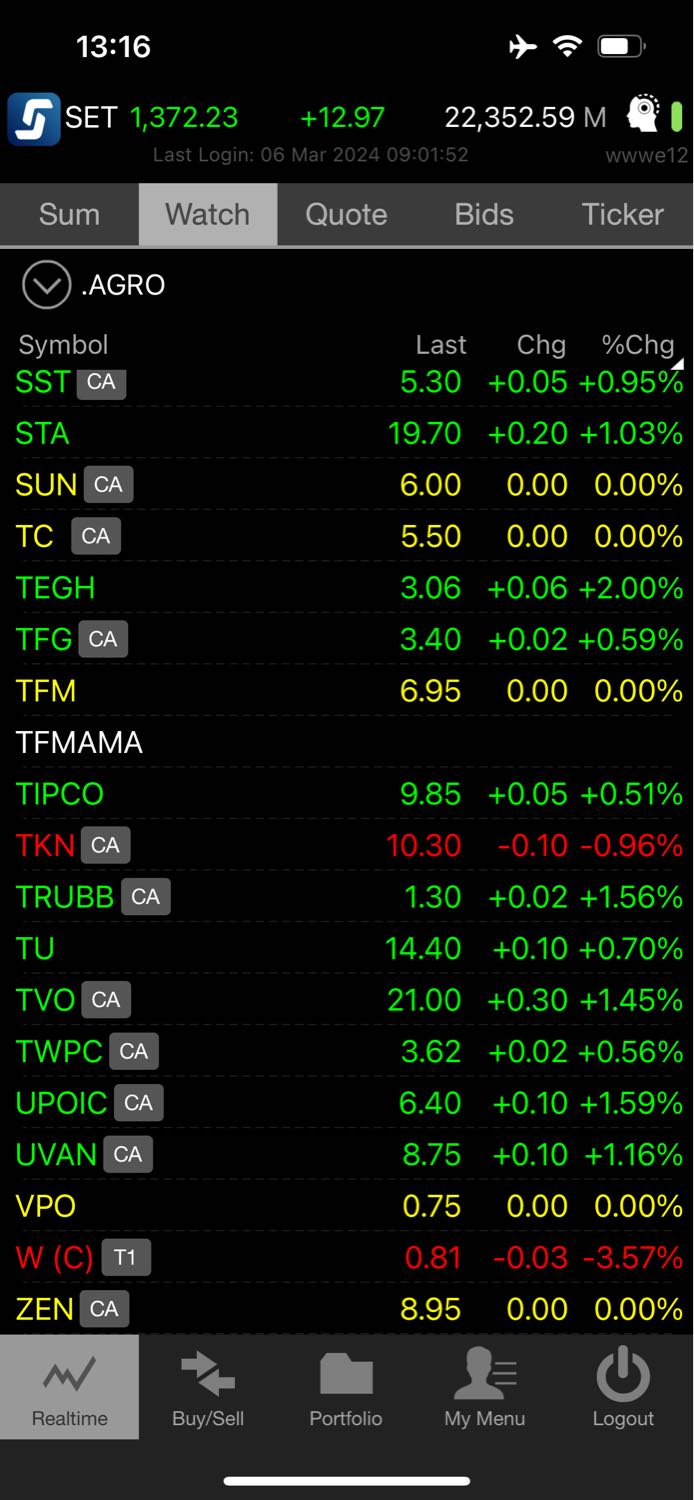Screen dimensions: 694x1500
Task: View the UPOIC quote row
Action: pos(347,1103)
